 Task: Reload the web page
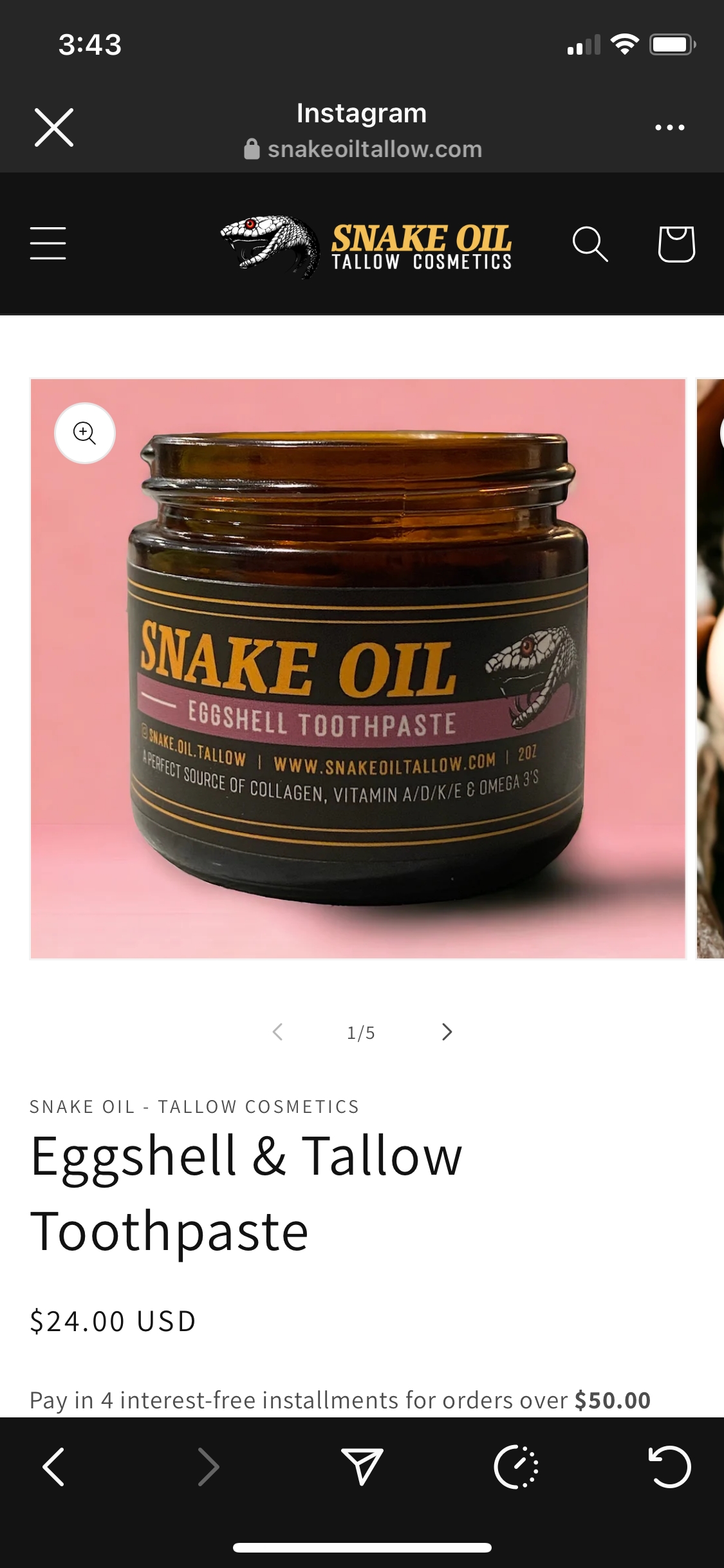[669, 1467]
